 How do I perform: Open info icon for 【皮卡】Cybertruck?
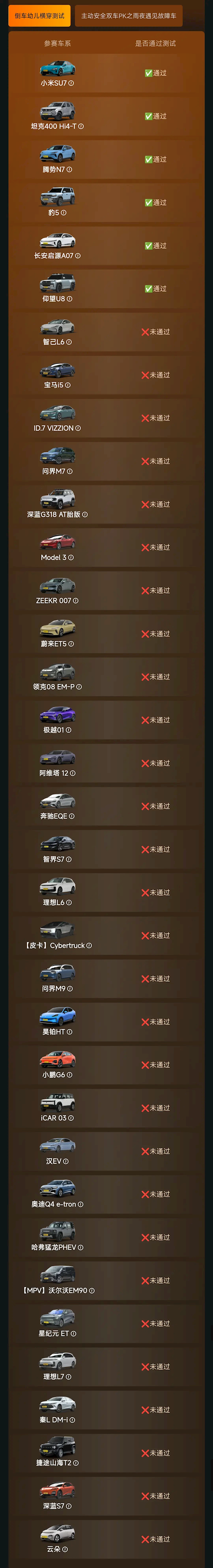tap(89, 946)
